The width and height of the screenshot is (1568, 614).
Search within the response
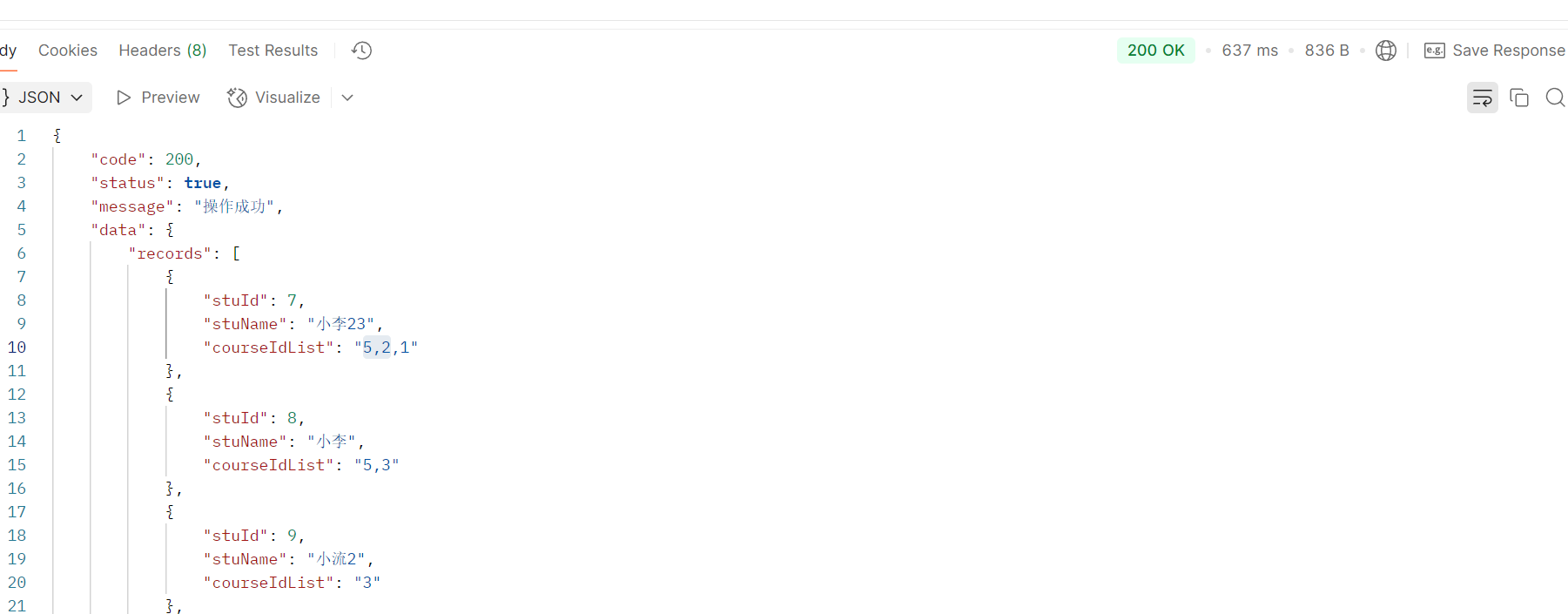click(x=1555, y=98)
